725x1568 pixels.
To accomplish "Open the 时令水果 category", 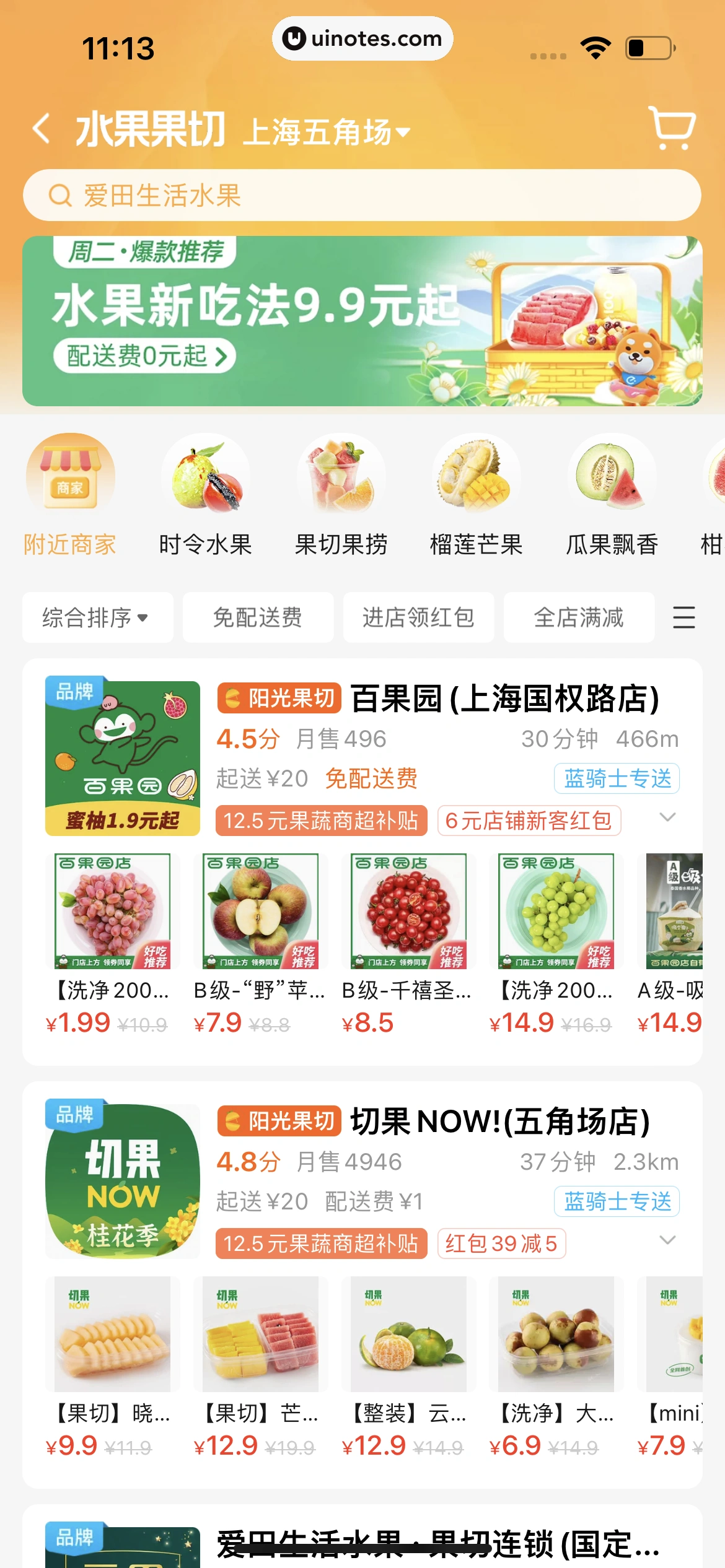I will coord(205,494).
